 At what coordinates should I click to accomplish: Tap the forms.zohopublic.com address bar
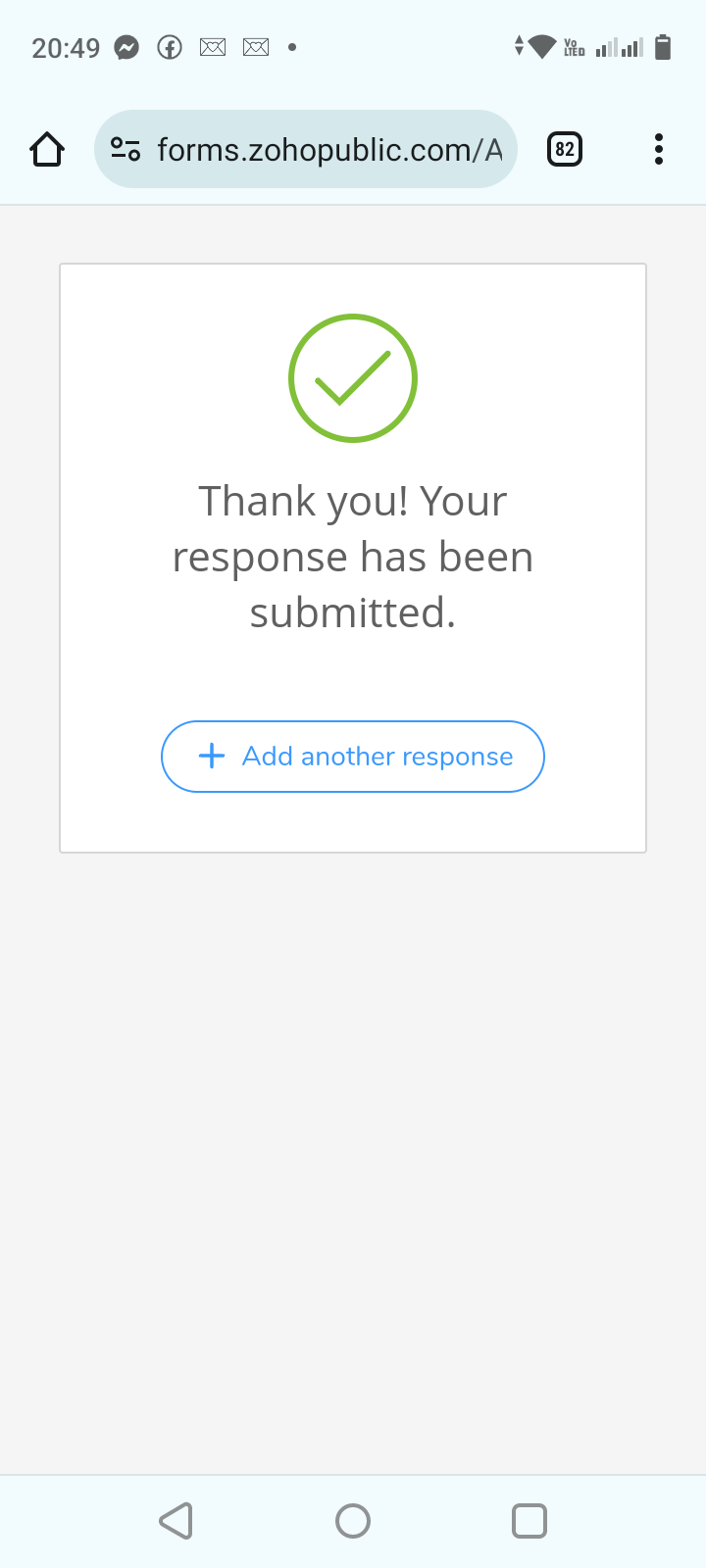[328, 150]
